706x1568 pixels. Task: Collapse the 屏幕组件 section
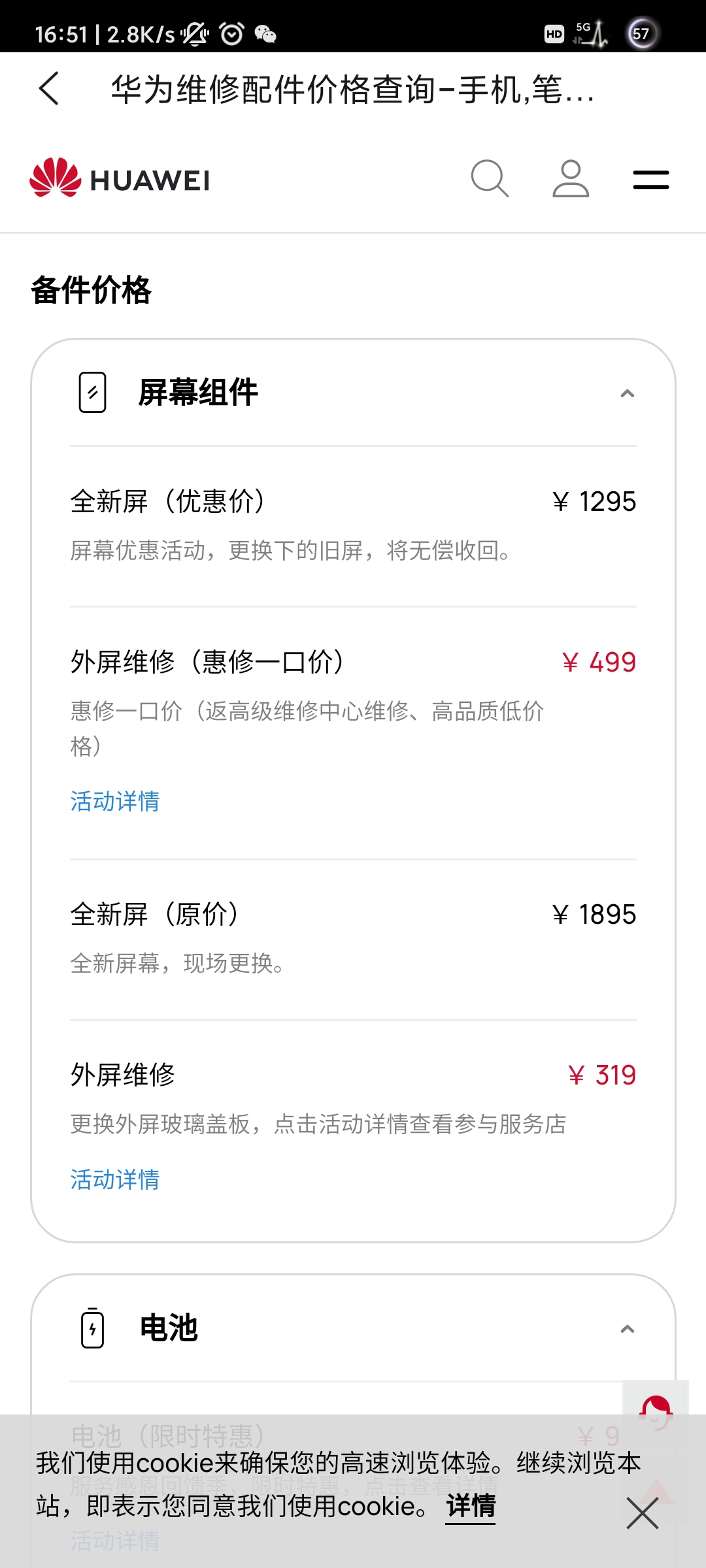(627, 393)
